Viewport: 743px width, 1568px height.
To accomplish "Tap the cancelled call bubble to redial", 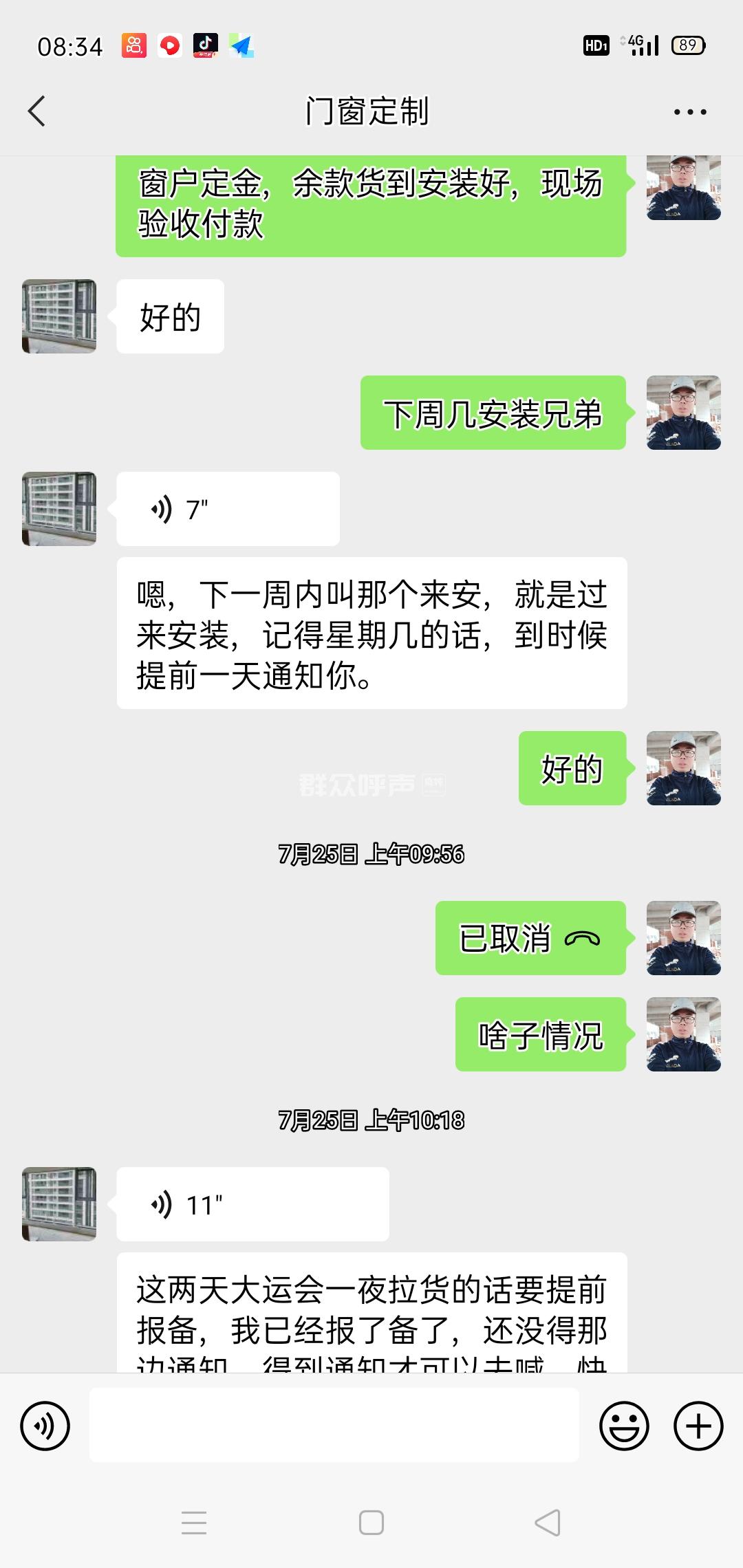I will point(530,938).
